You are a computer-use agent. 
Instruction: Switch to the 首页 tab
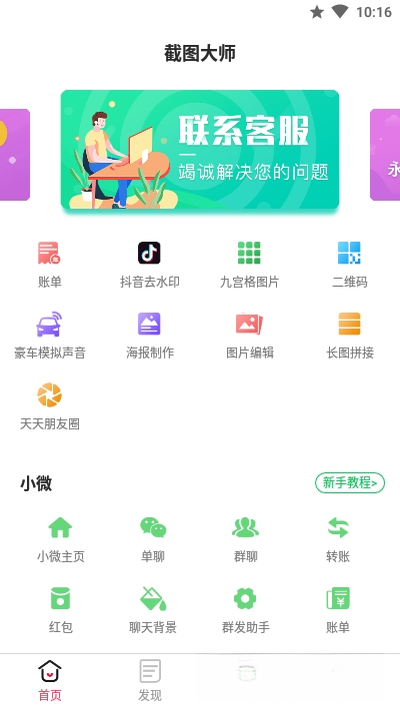(x=49, y=681)
